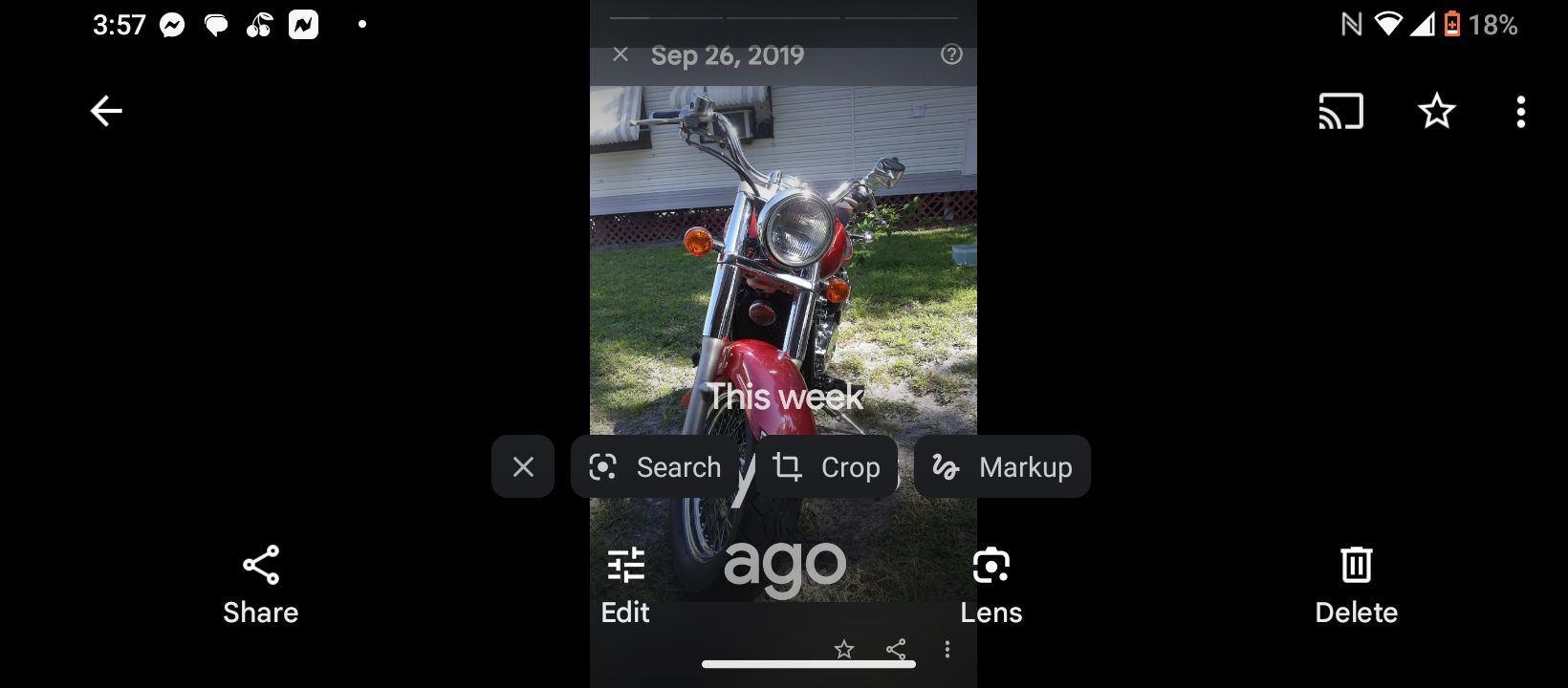
Task: Open the top-right overflow menu
Action: click(x=1520, y=112)
